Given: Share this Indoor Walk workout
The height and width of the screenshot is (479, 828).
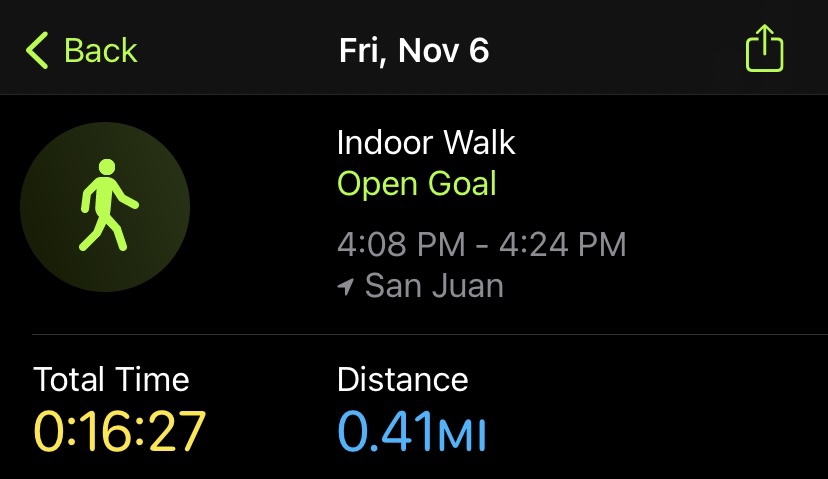Looking at the screenshot, I should point(764,49).
